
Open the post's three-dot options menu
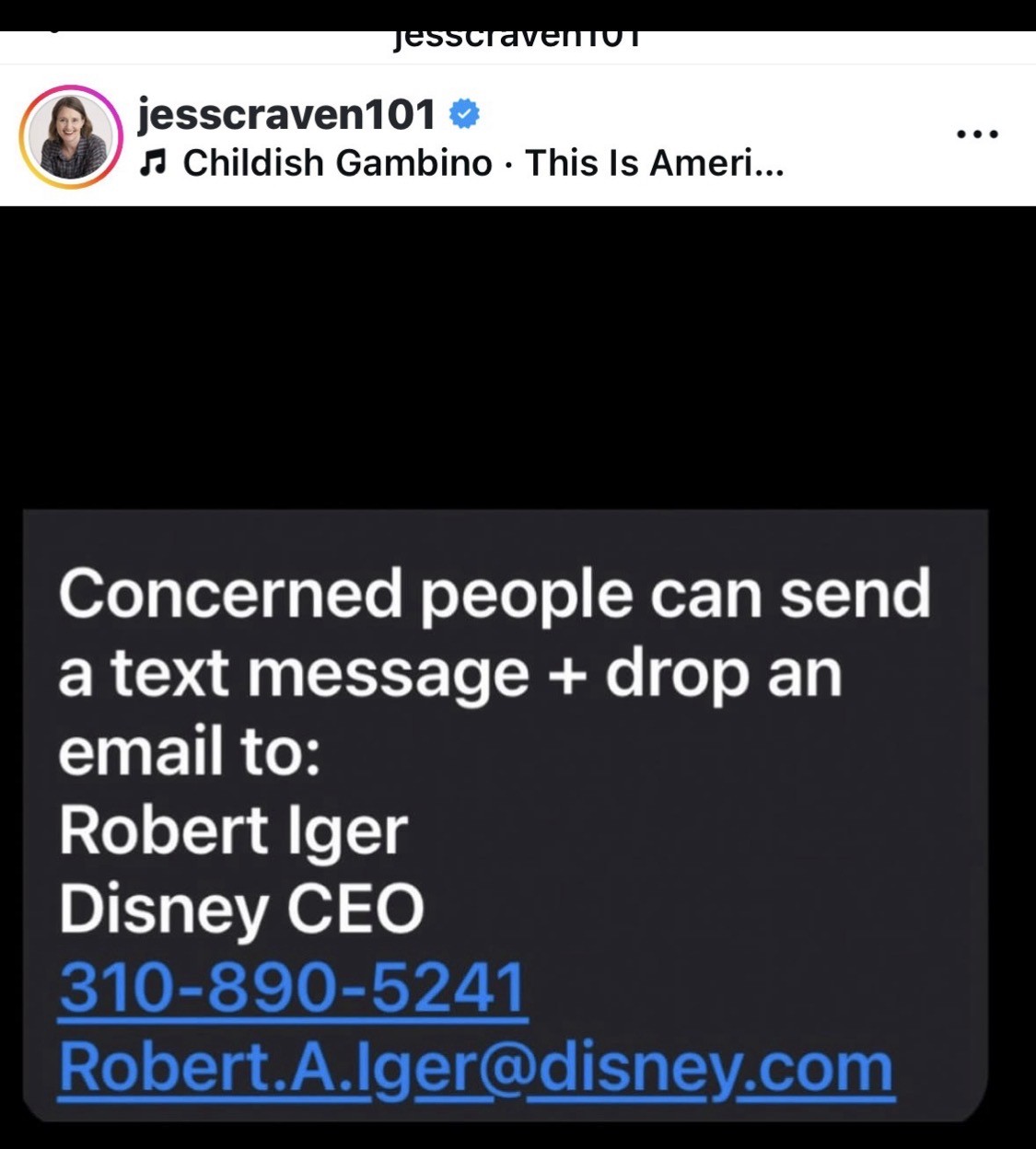pyautogui.click(x=977, y=134)
